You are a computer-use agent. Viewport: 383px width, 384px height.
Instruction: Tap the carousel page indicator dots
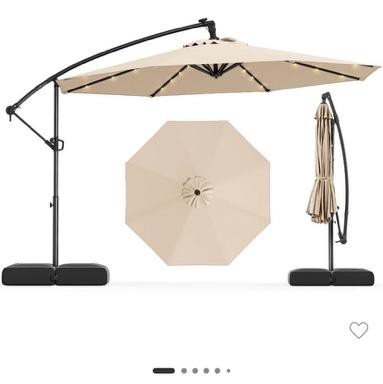[x=192, y=370]
